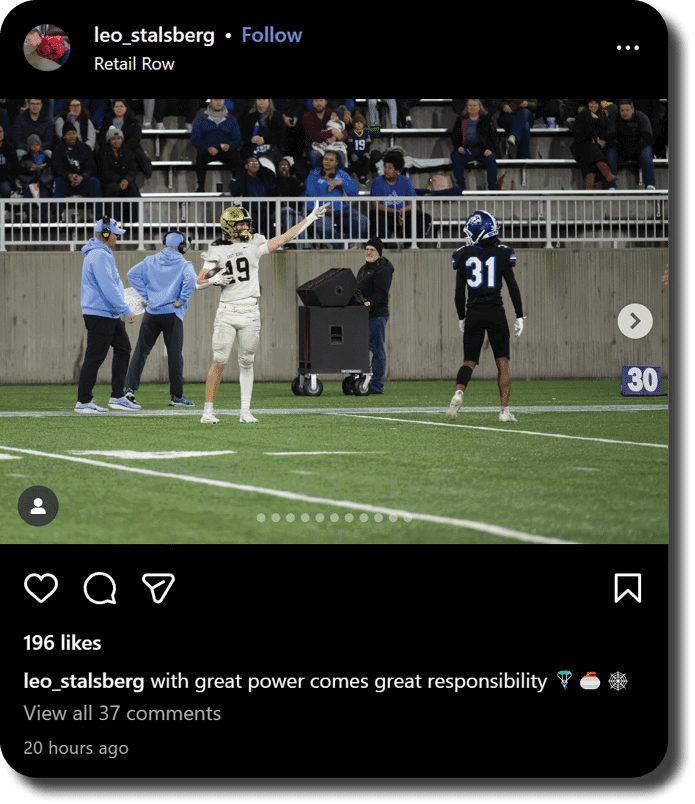Open the comment icon
The width and height of the screenshot is (695, 804).
100,588
